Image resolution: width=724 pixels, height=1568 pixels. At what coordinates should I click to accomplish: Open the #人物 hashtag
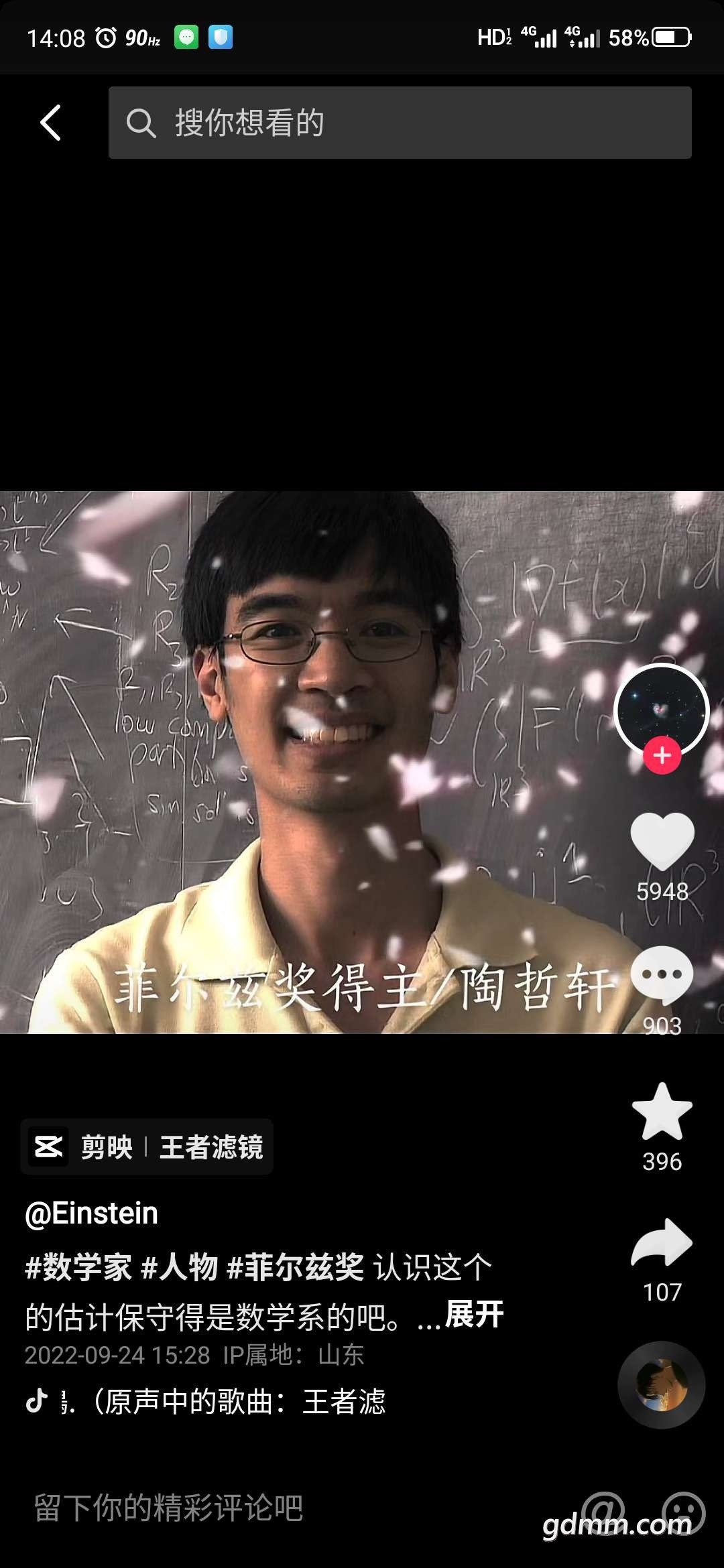point(180,1267)
